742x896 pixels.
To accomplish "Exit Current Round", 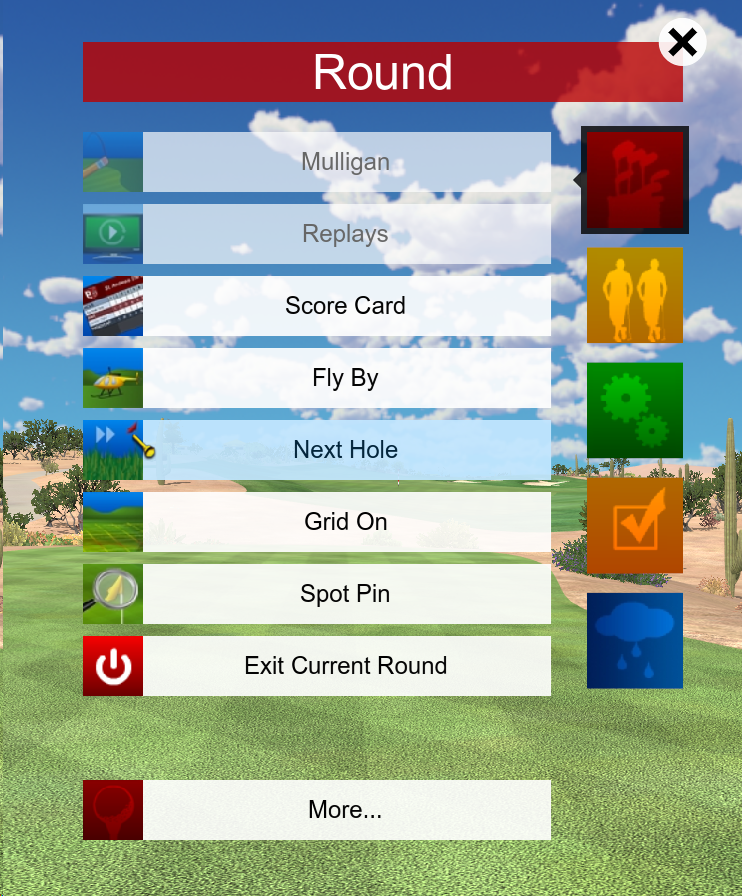I will tap(345, 666).
